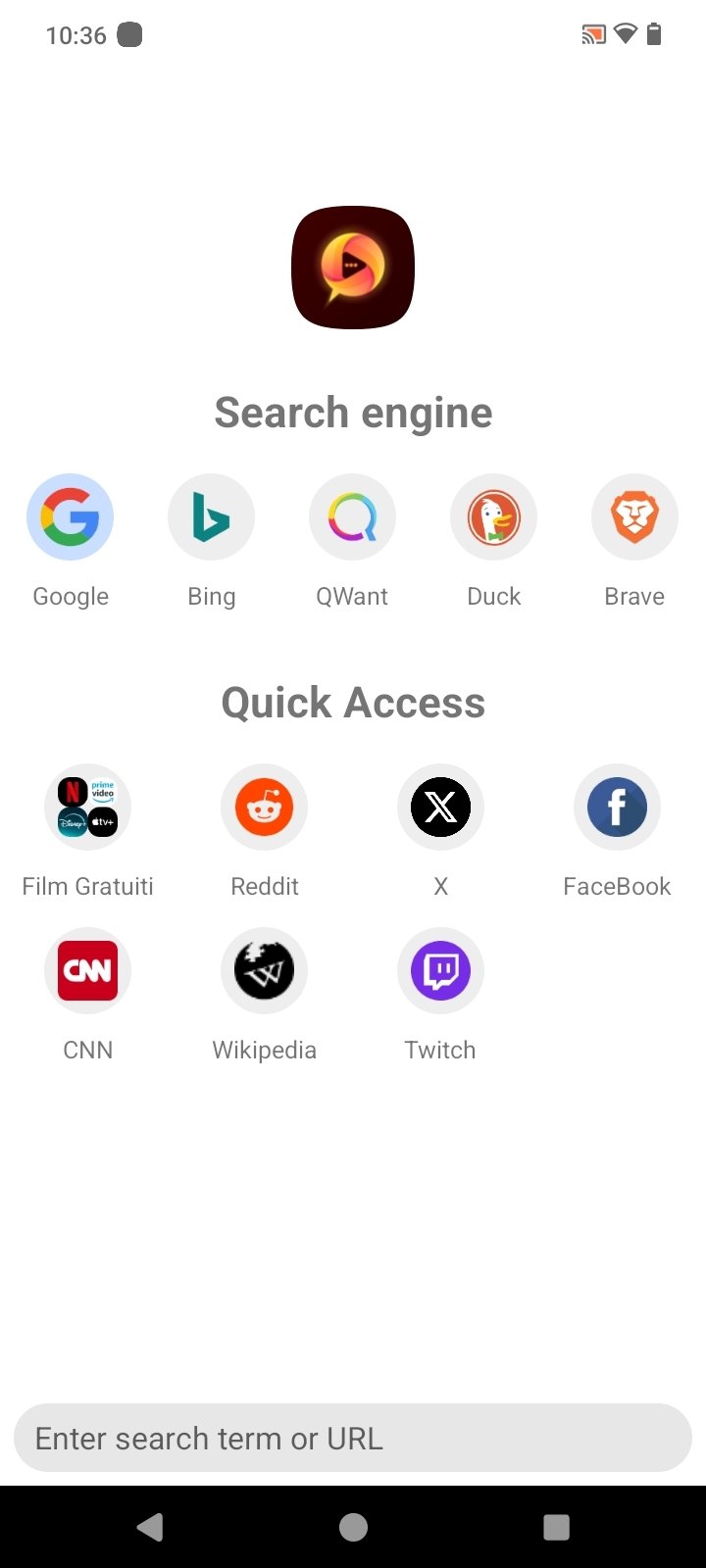Switch the search engine to Duck

click(x=493, y=517)
